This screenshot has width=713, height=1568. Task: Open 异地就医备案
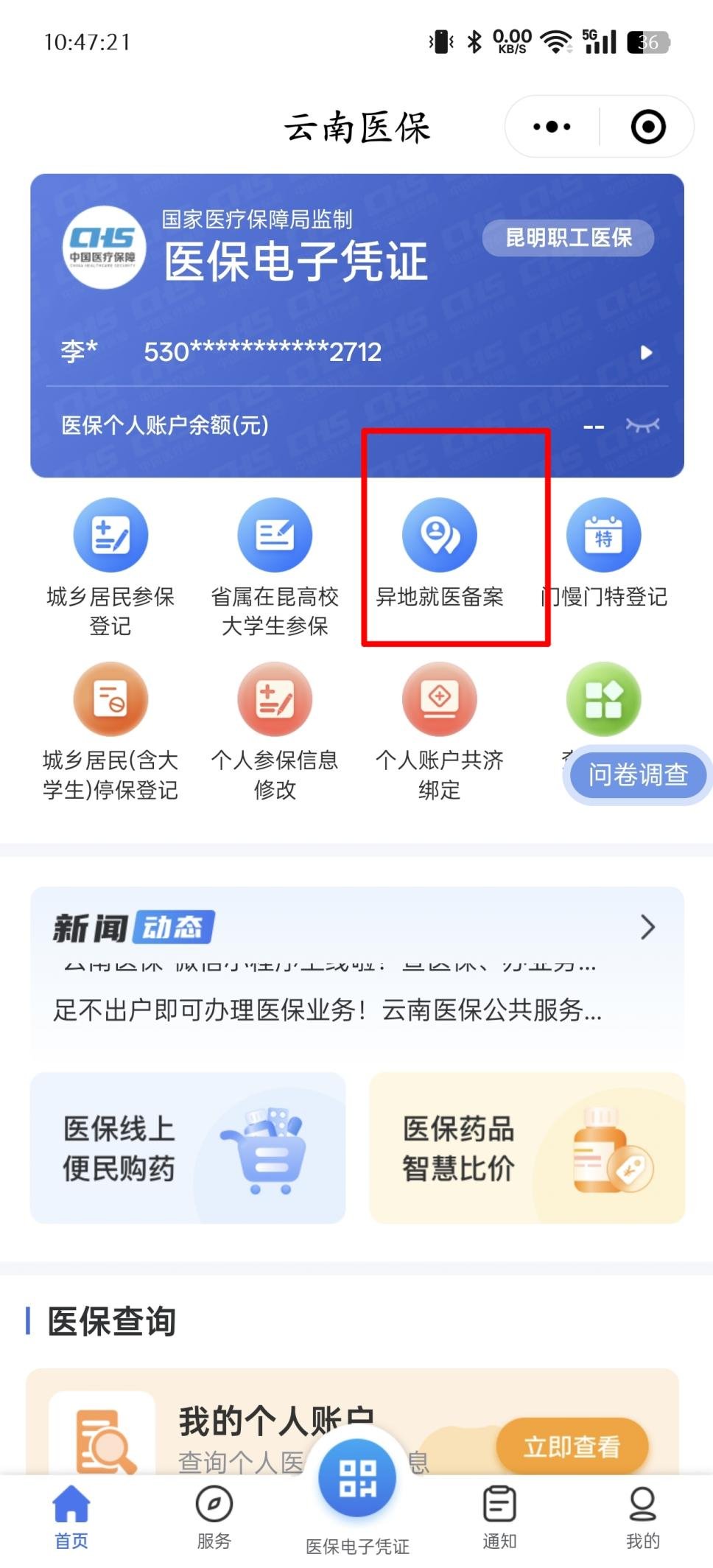(x=440, y=554)
